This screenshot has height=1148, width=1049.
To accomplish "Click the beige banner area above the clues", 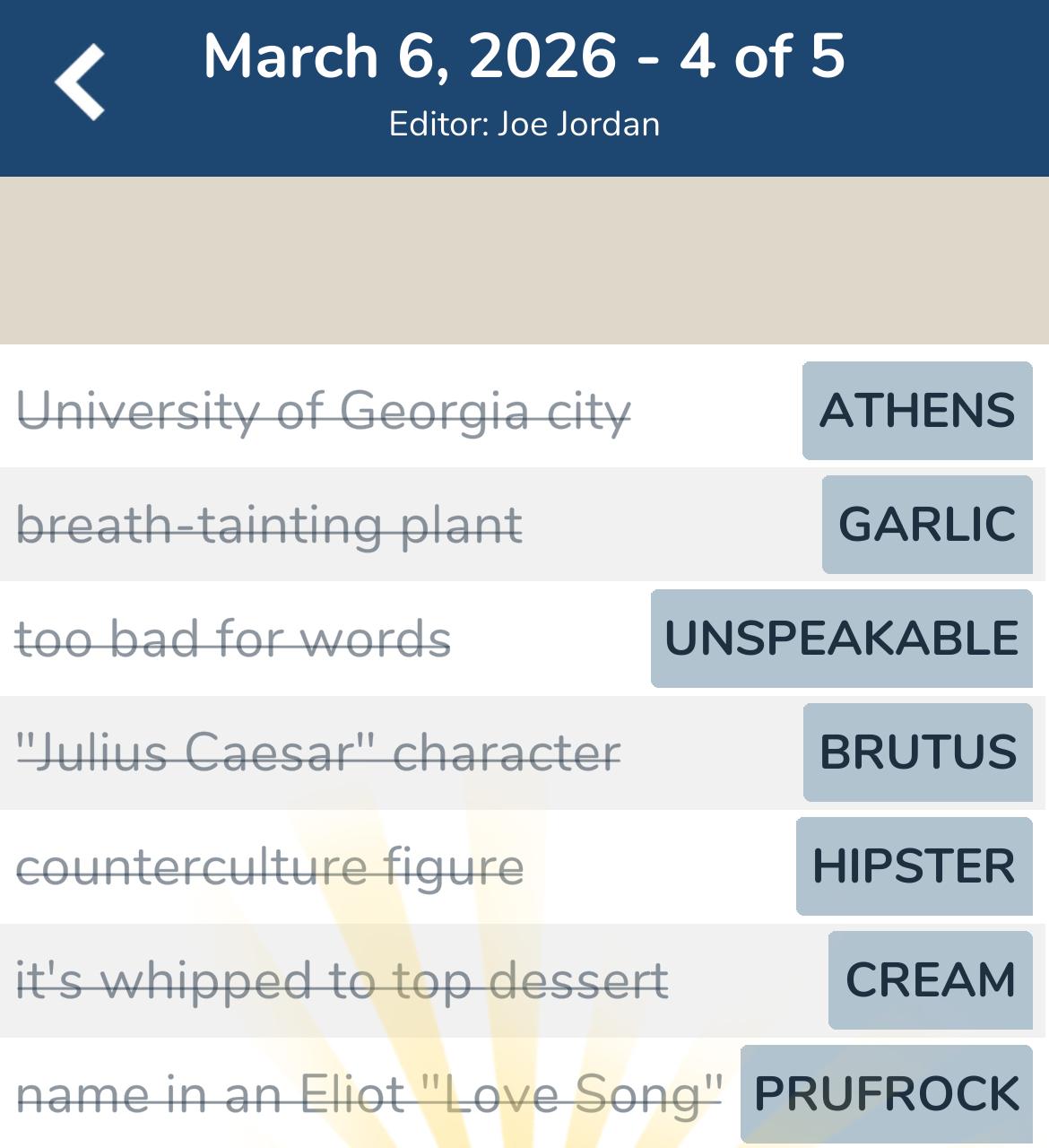I will coord(524,260).
